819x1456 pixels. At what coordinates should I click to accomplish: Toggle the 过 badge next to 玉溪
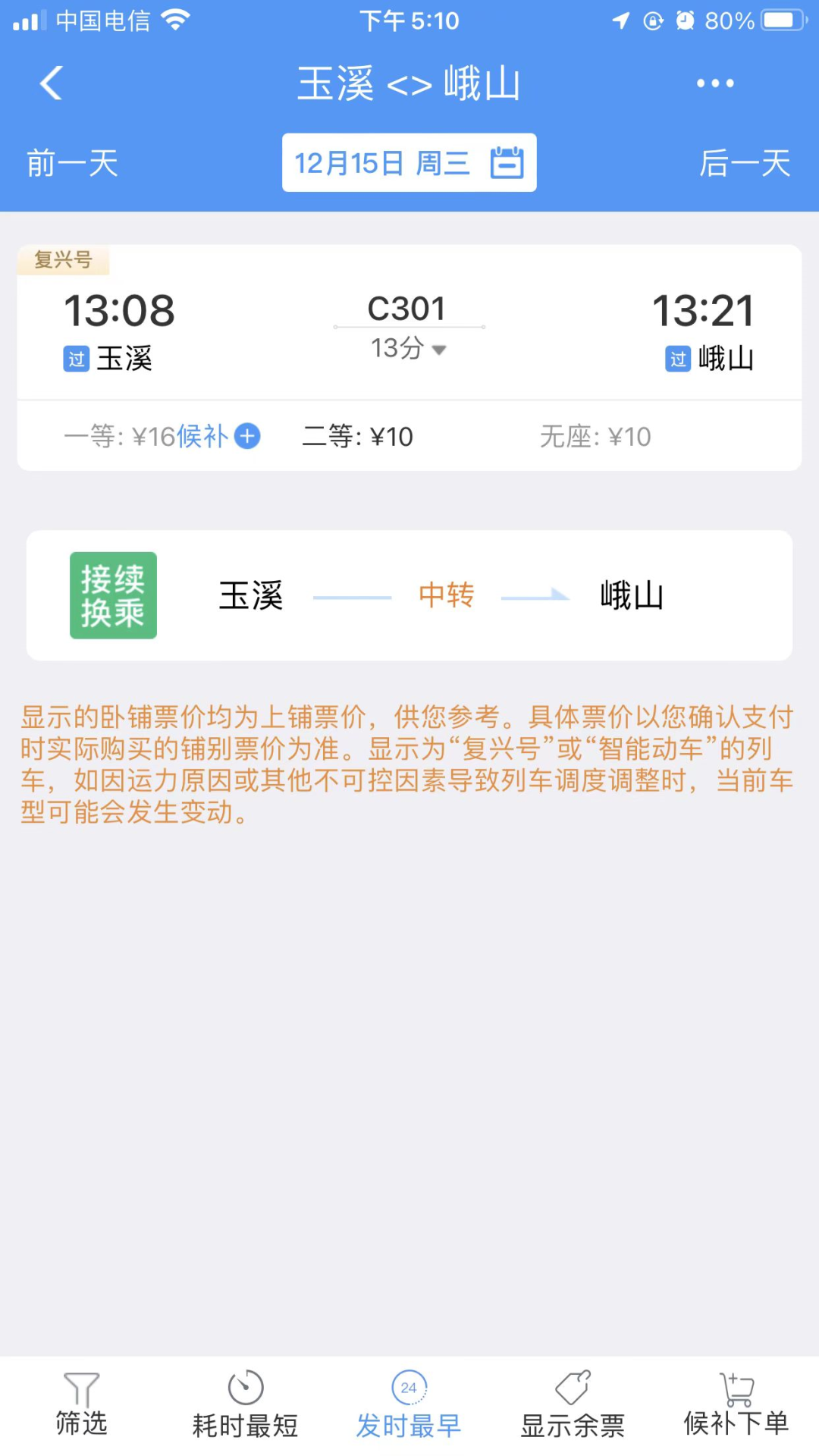(75, 358)
